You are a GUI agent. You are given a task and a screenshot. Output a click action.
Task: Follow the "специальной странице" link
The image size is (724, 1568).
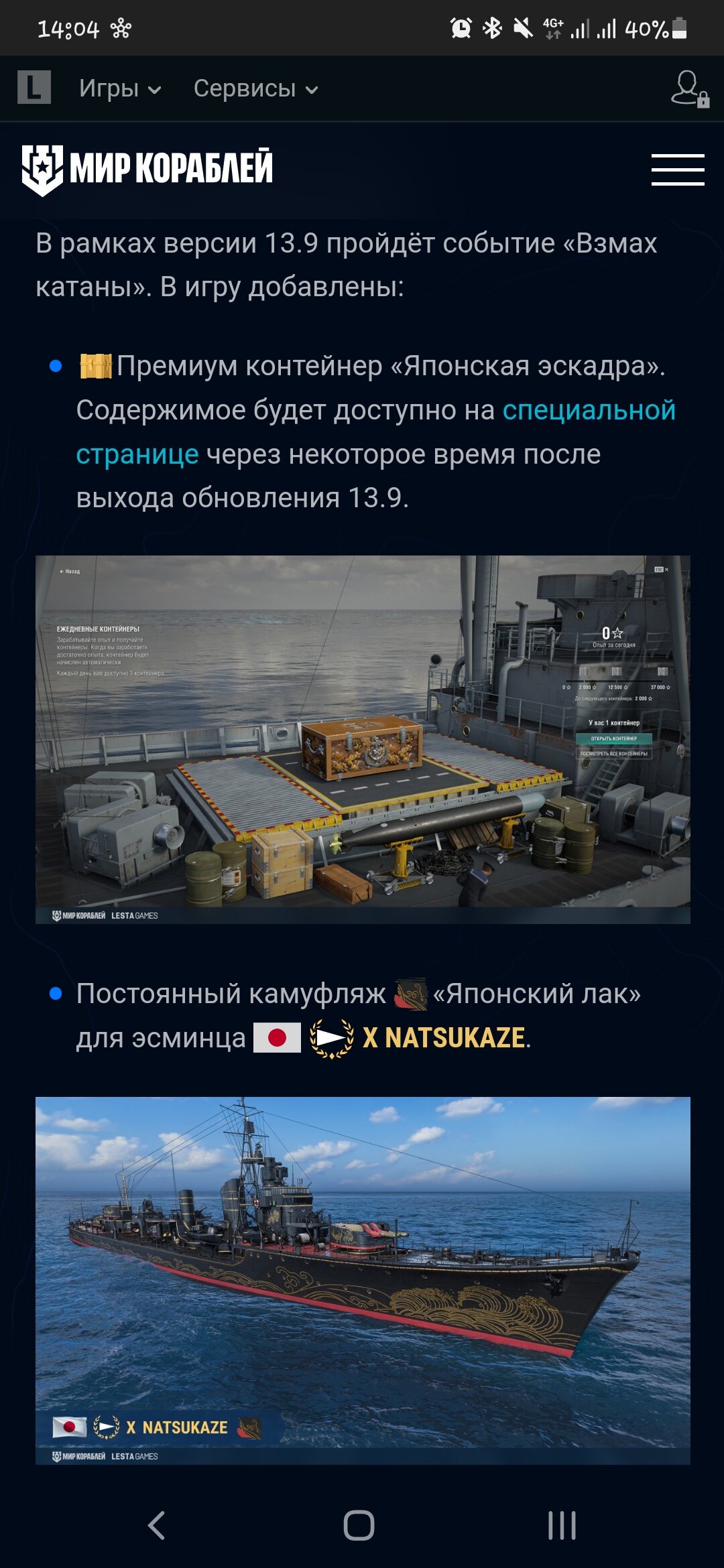[x=375, y=432]
